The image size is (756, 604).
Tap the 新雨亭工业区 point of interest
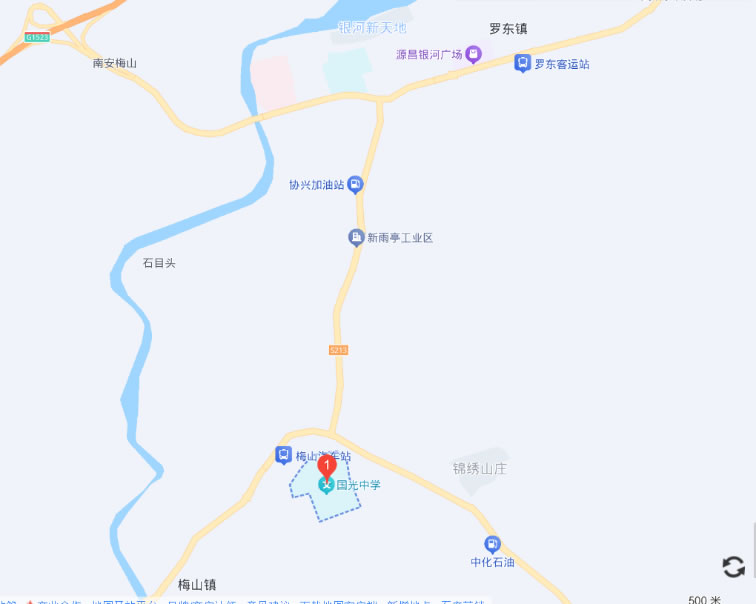pyautogui.click(x=356, y=237)
